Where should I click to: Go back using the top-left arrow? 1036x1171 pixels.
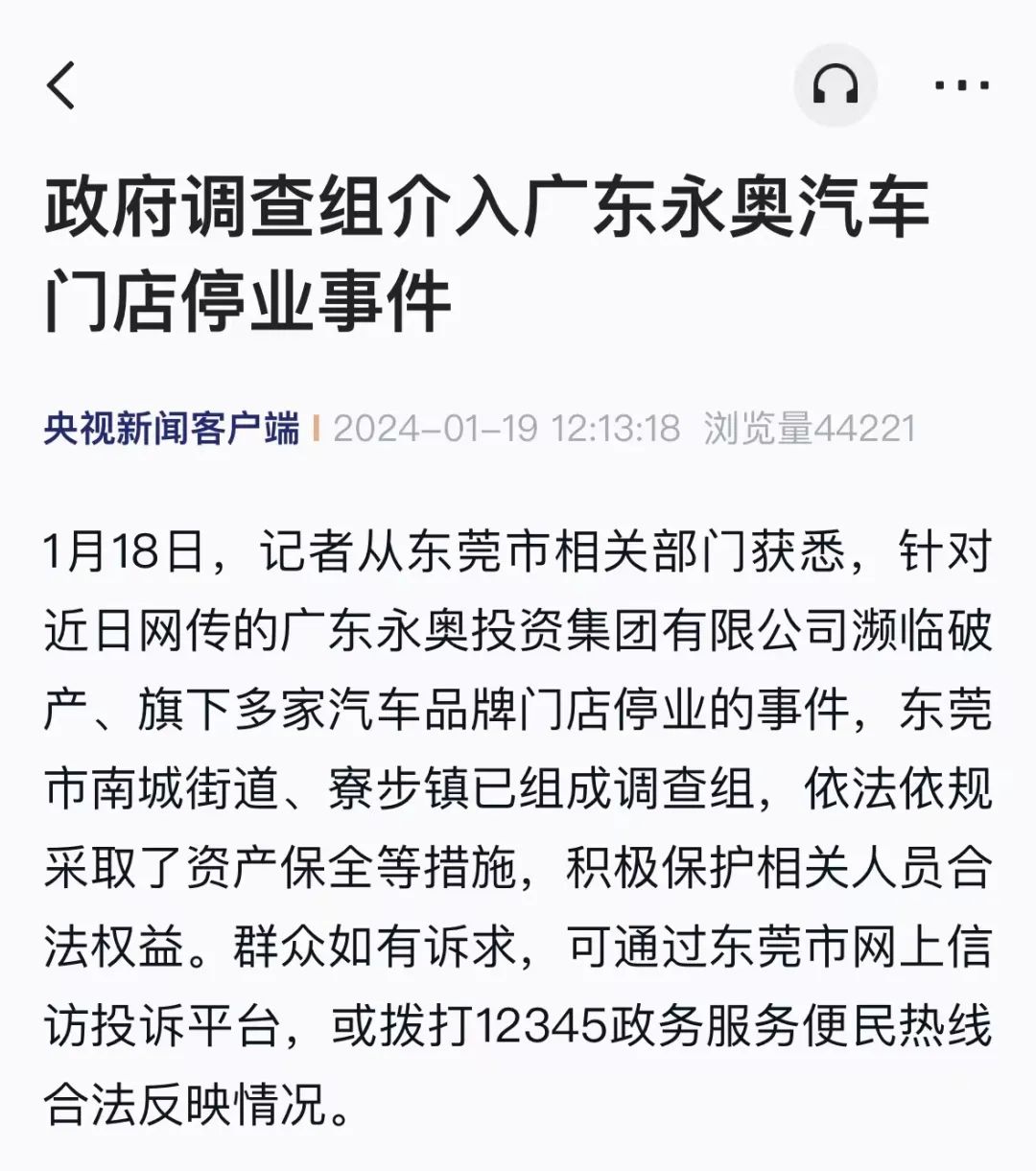61,85
